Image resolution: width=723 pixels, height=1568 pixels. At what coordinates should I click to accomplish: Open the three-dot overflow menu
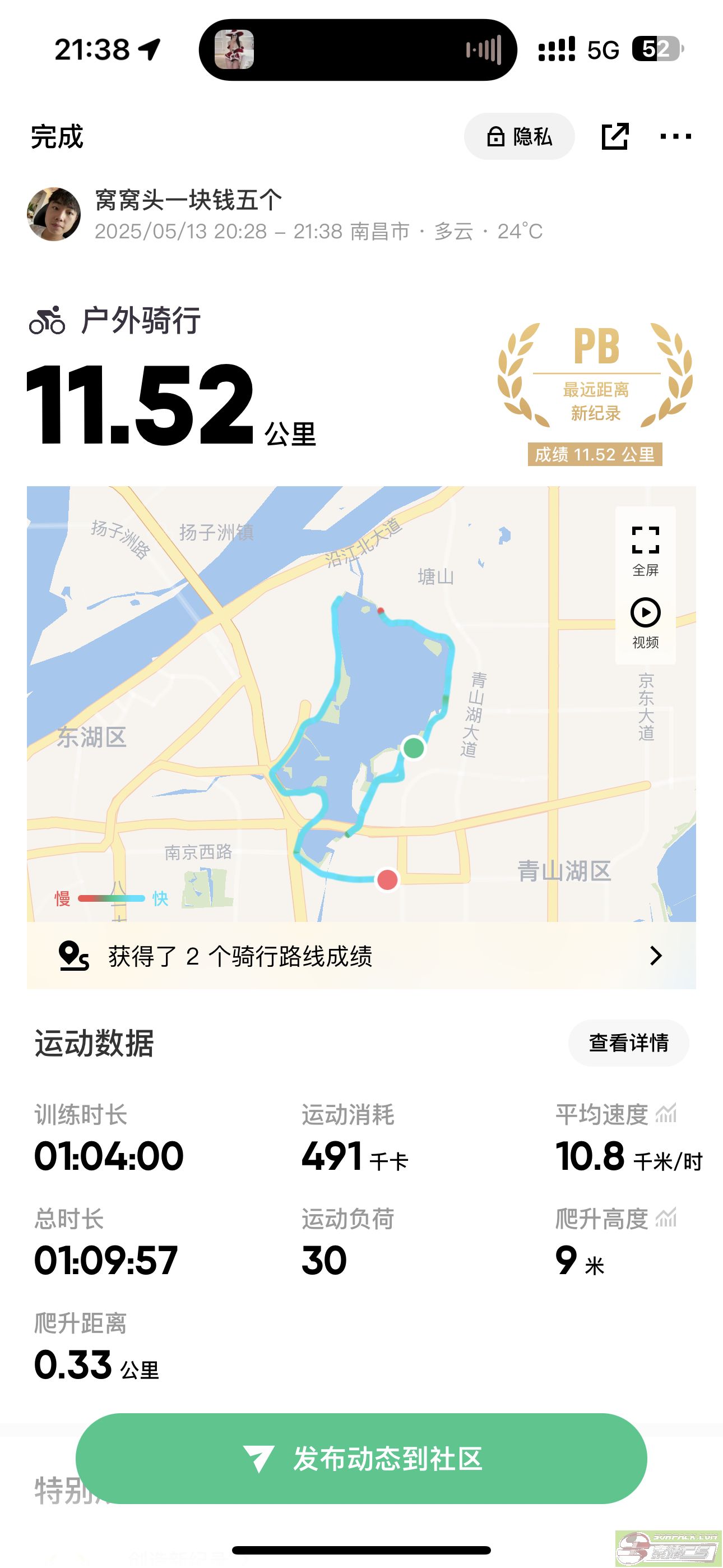point(675,136)
